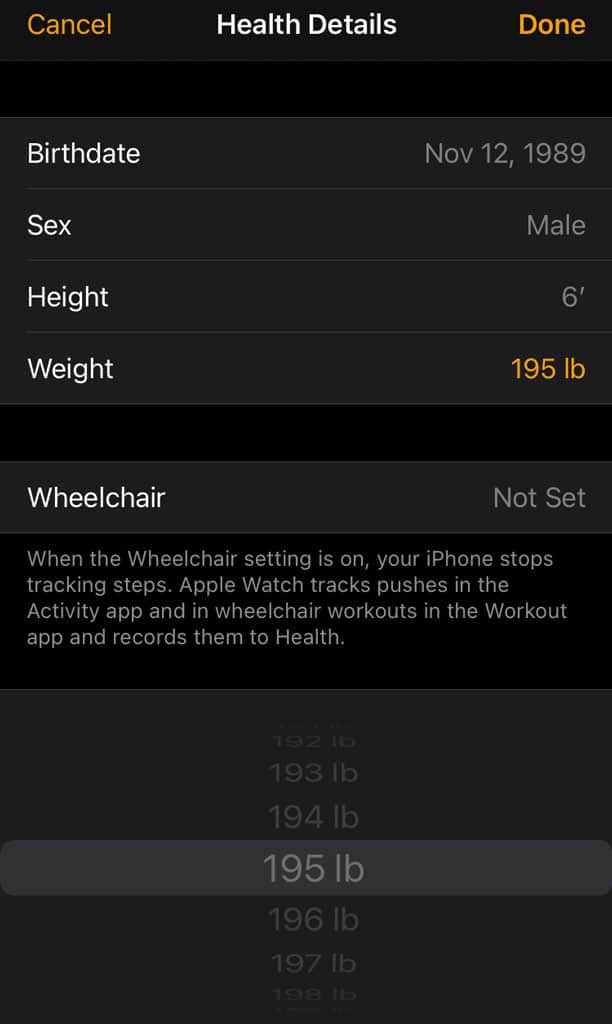
Task: Select the Weight row
Action: [x=306, y=369]
